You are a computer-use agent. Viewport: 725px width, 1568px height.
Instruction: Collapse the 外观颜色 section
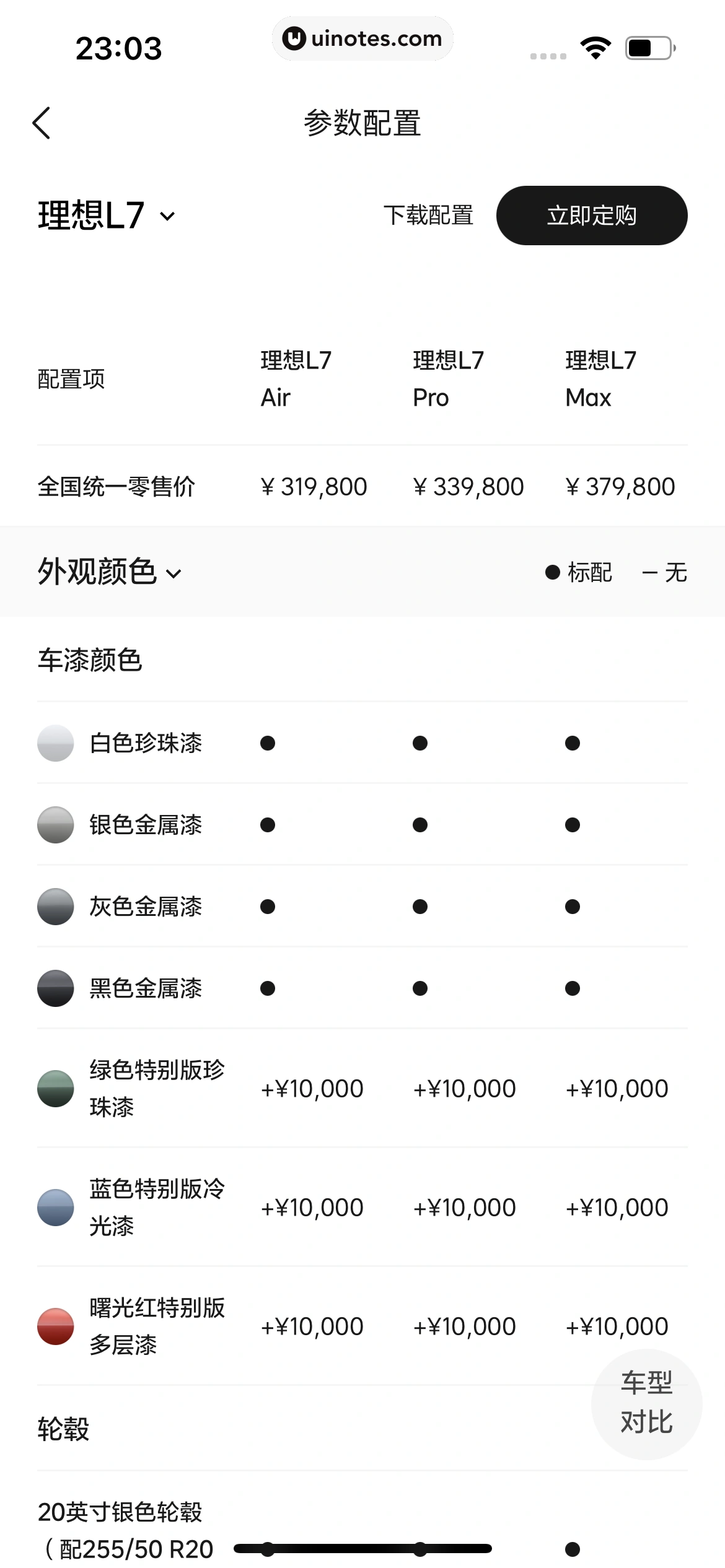point(109,572)
